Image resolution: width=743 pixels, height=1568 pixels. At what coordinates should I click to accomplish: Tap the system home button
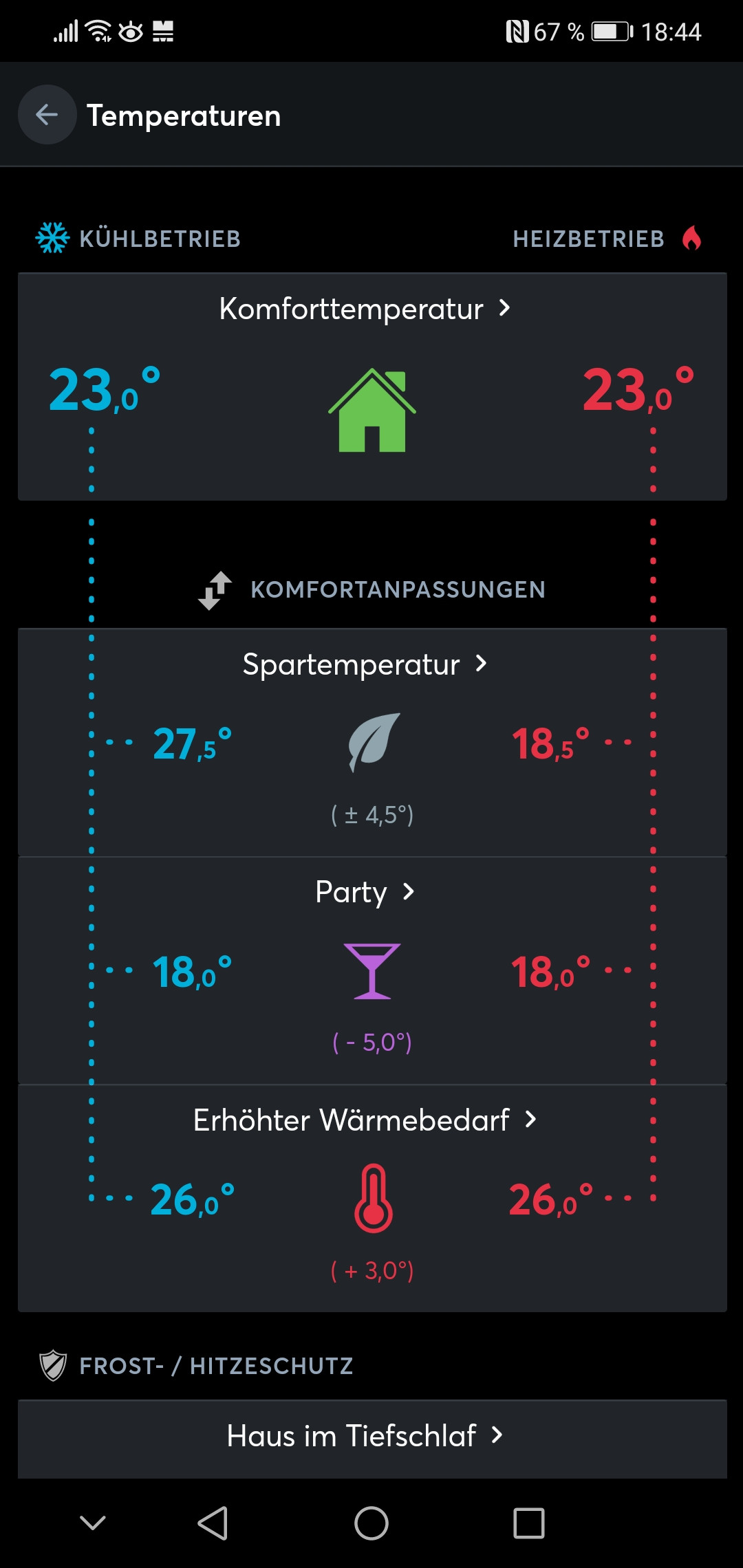pyautogui.click(x=371, y=1523)
